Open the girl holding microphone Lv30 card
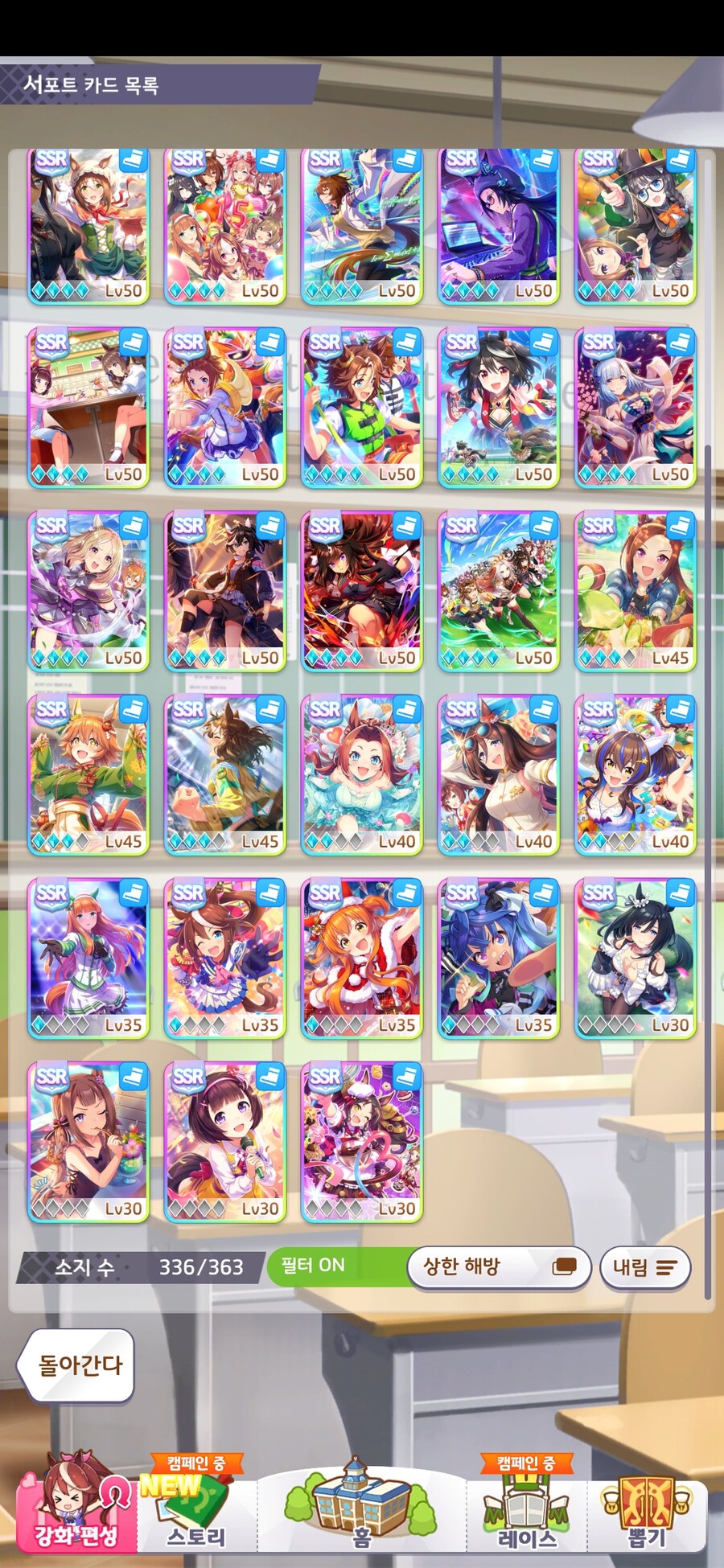This screenshot has height=1568, width=724. point(225,1141)
